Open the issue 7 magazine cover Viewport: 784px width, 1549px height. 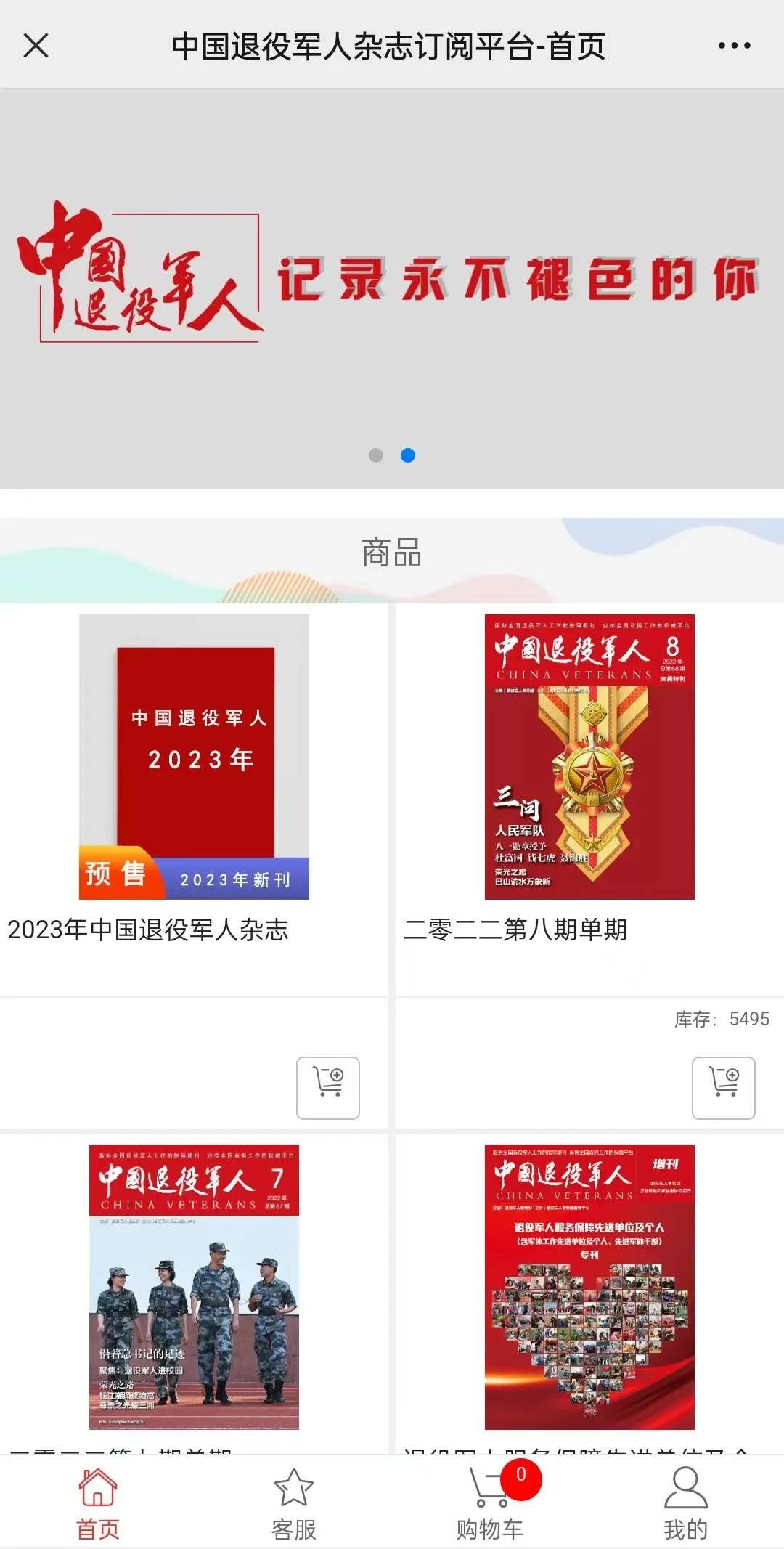[194, 1286]
